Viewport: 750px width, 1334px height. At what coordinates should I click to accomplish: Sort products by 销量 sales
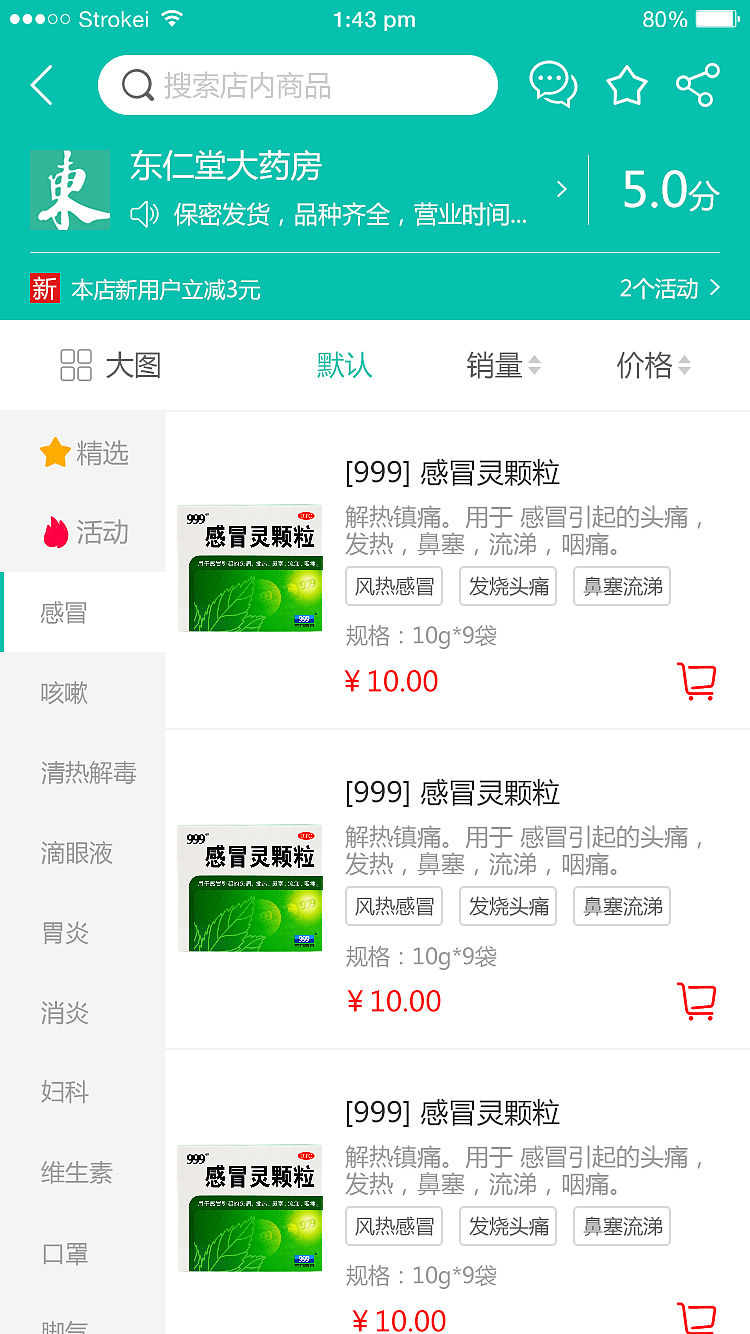tap(502, 365)
